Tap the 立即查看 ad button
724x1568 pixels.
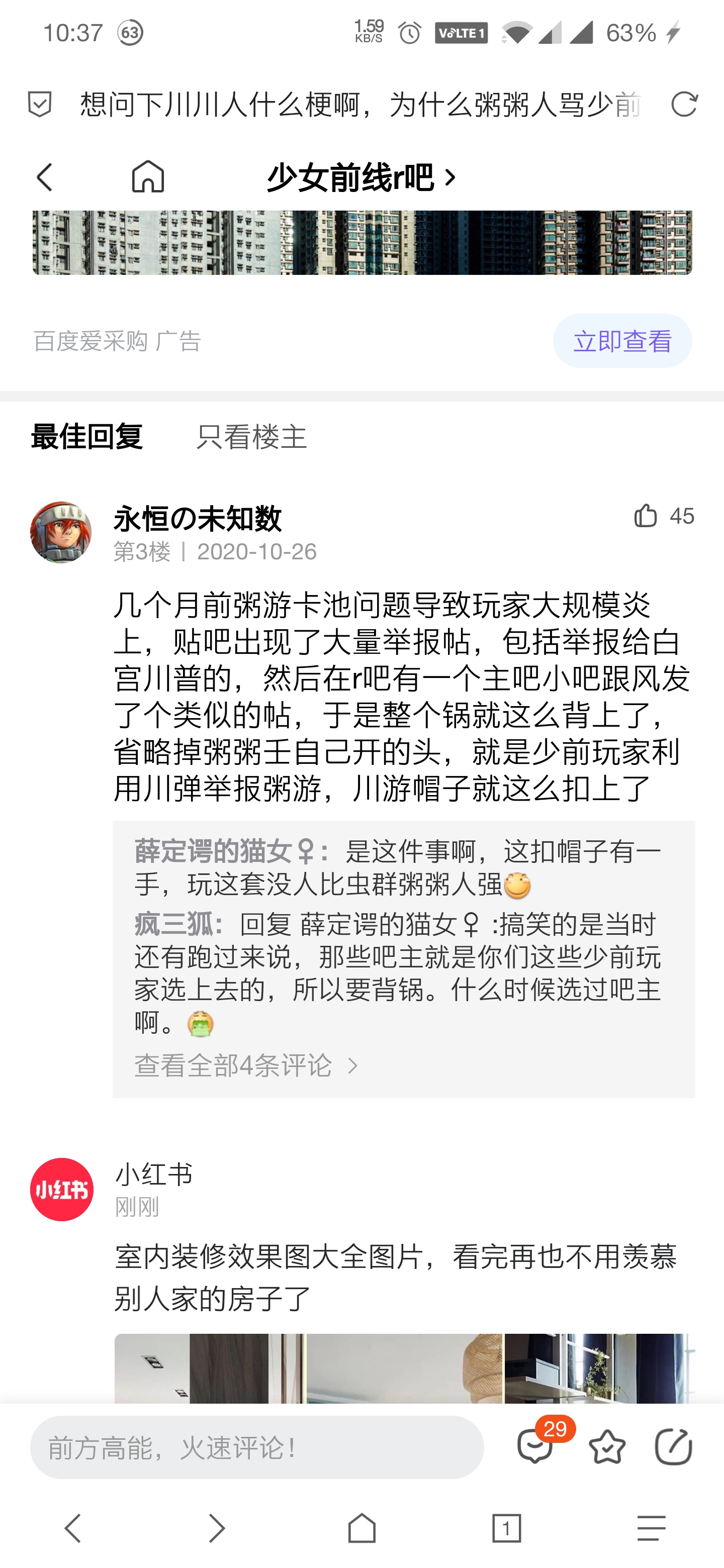(x=622, y=341)
